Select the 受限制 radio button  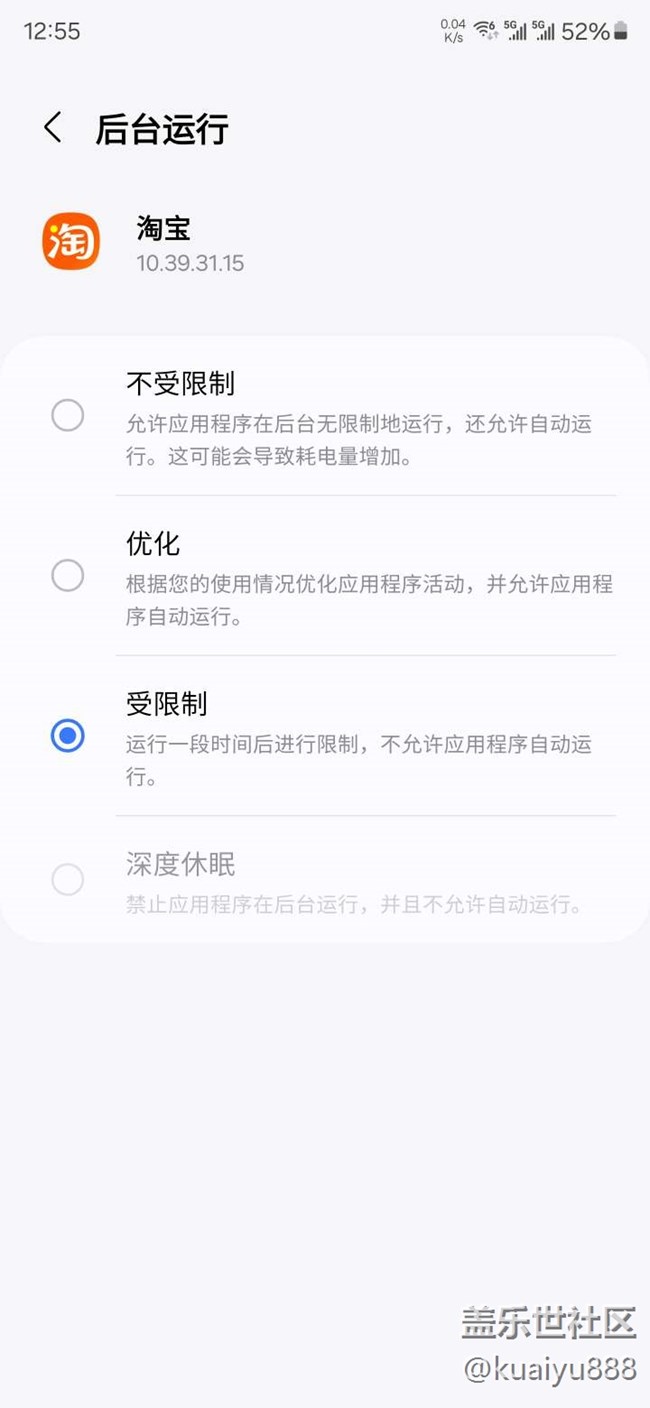click(x=68, y=736)
